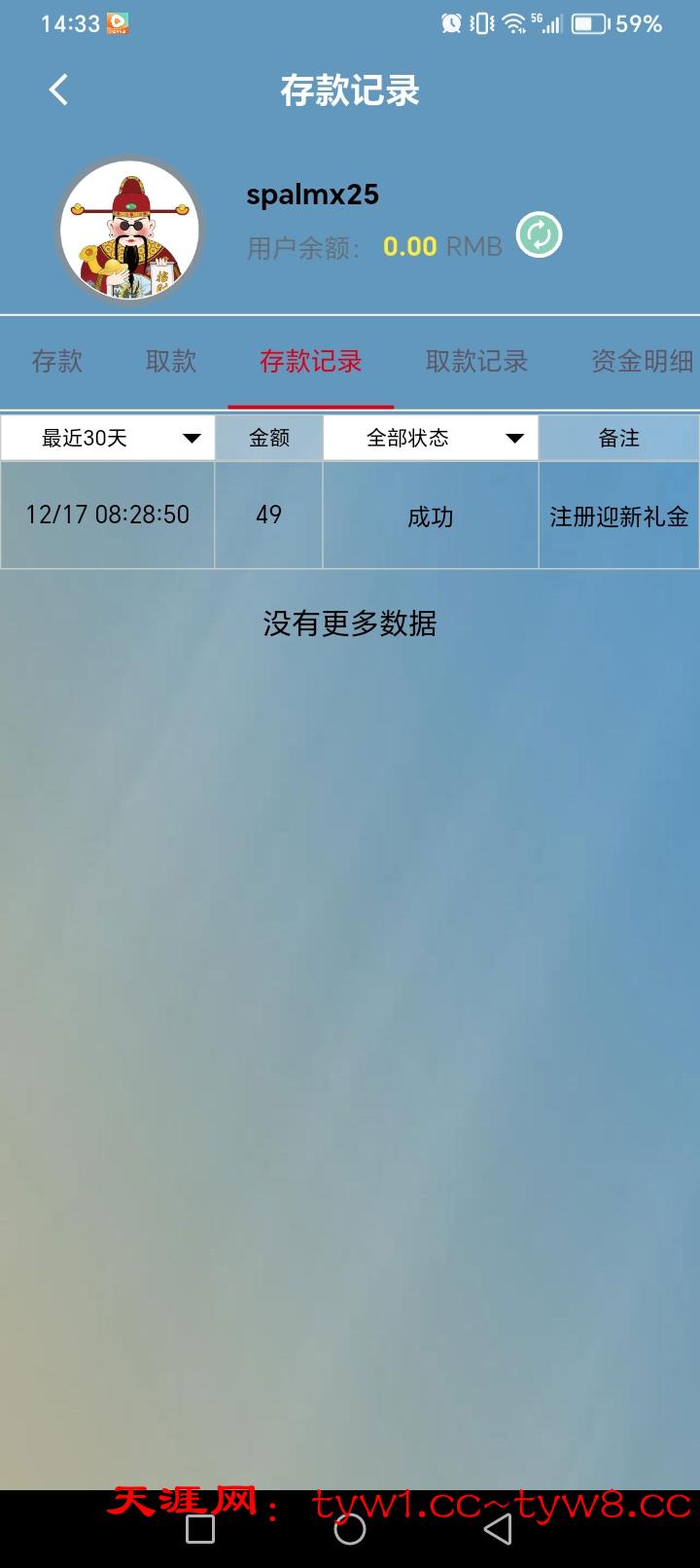Open the 取款记录 tab
The width and height of the screenshot is (700, 1568).
tap(476, 361)
